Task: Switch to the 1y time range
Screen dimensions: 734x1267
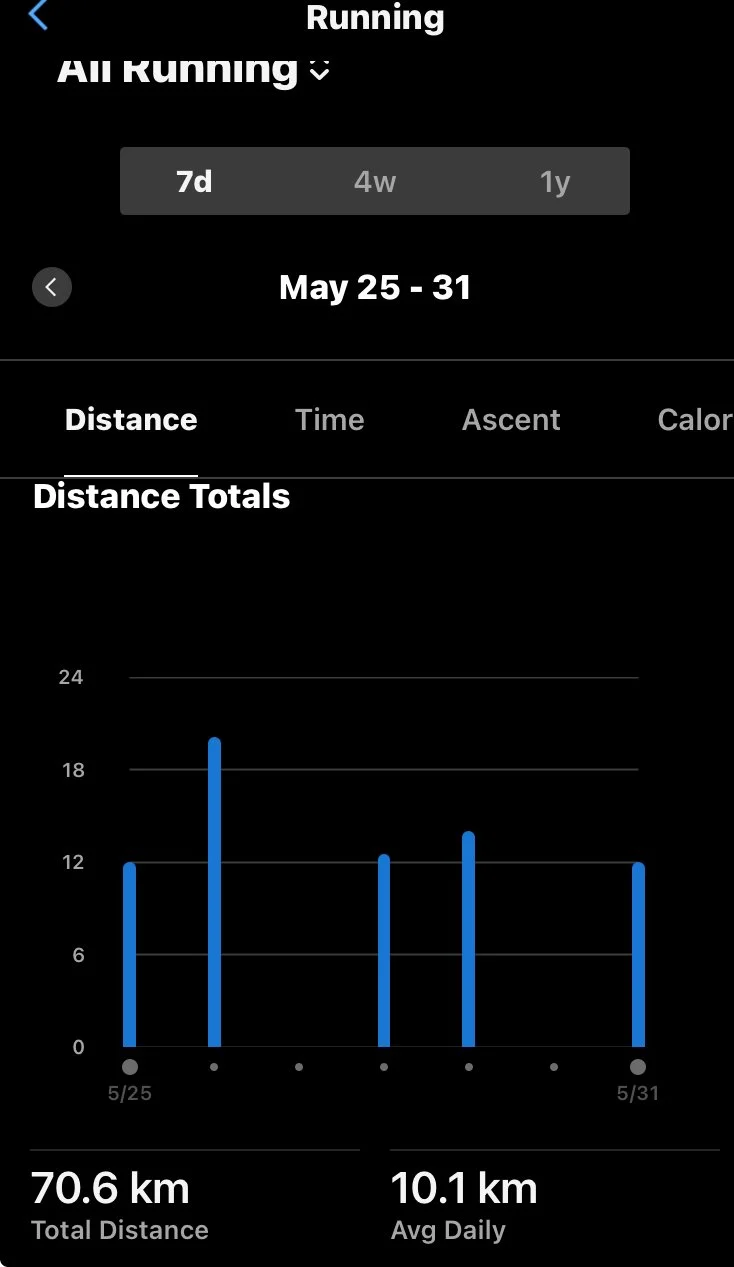Action: [x=555, y=182]
